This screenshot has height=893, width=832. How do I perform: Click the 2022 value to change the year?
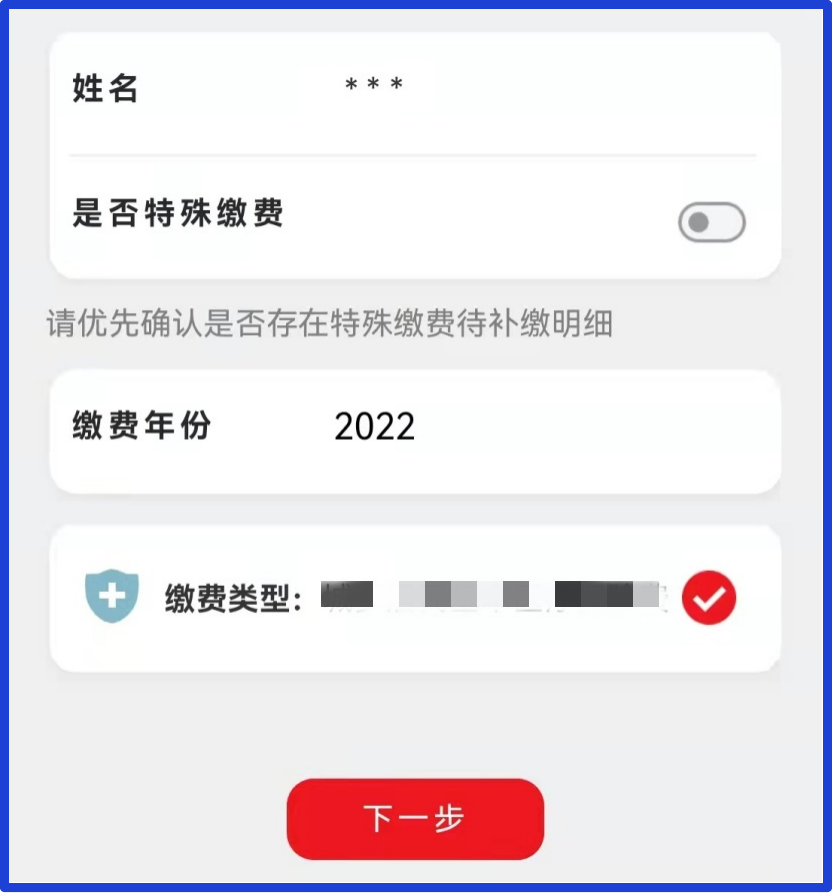click(377, 428)
